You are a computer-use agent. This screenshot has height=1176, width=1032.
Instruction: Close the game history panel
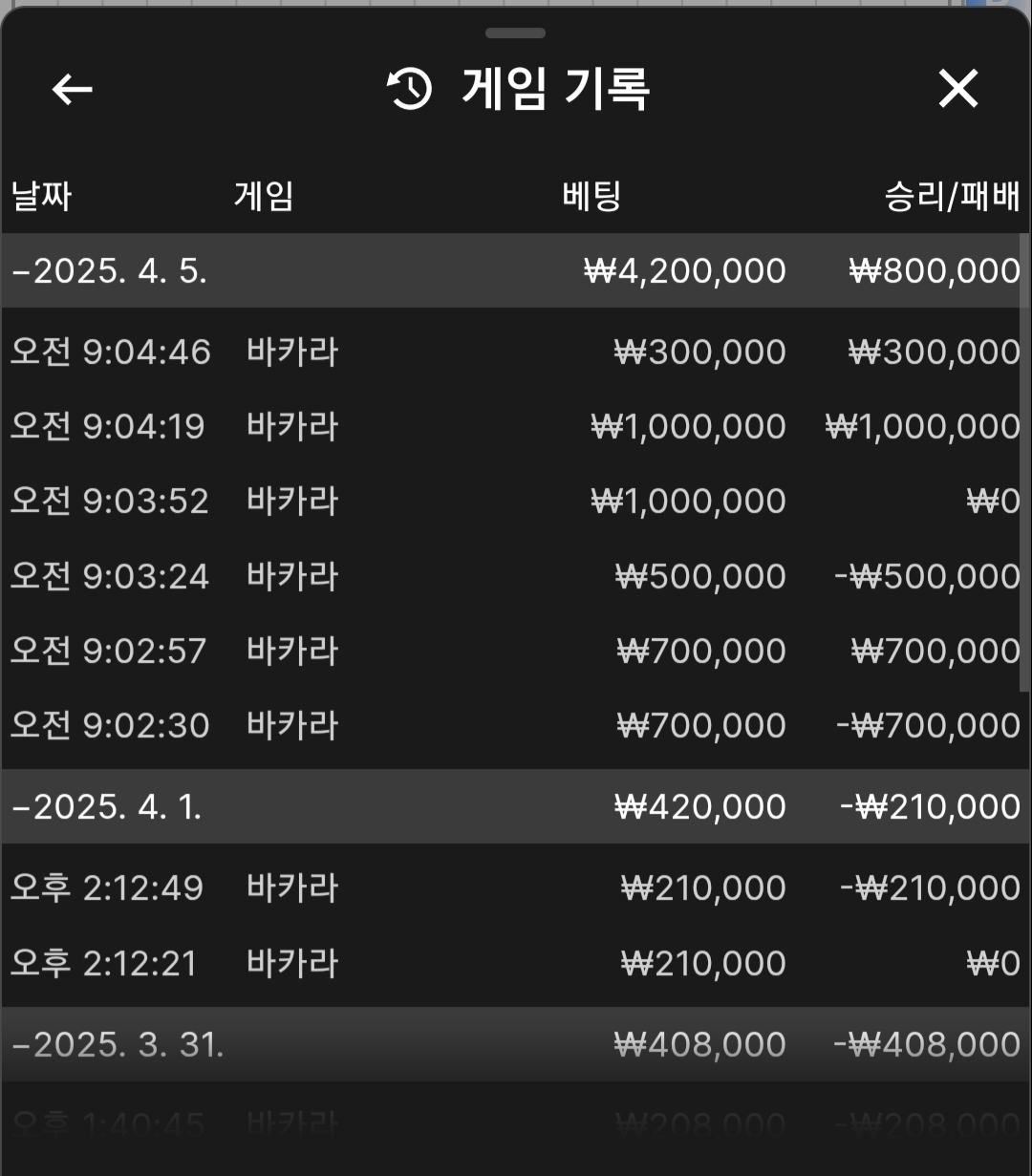pyautogui.click(x=958, y=90)
